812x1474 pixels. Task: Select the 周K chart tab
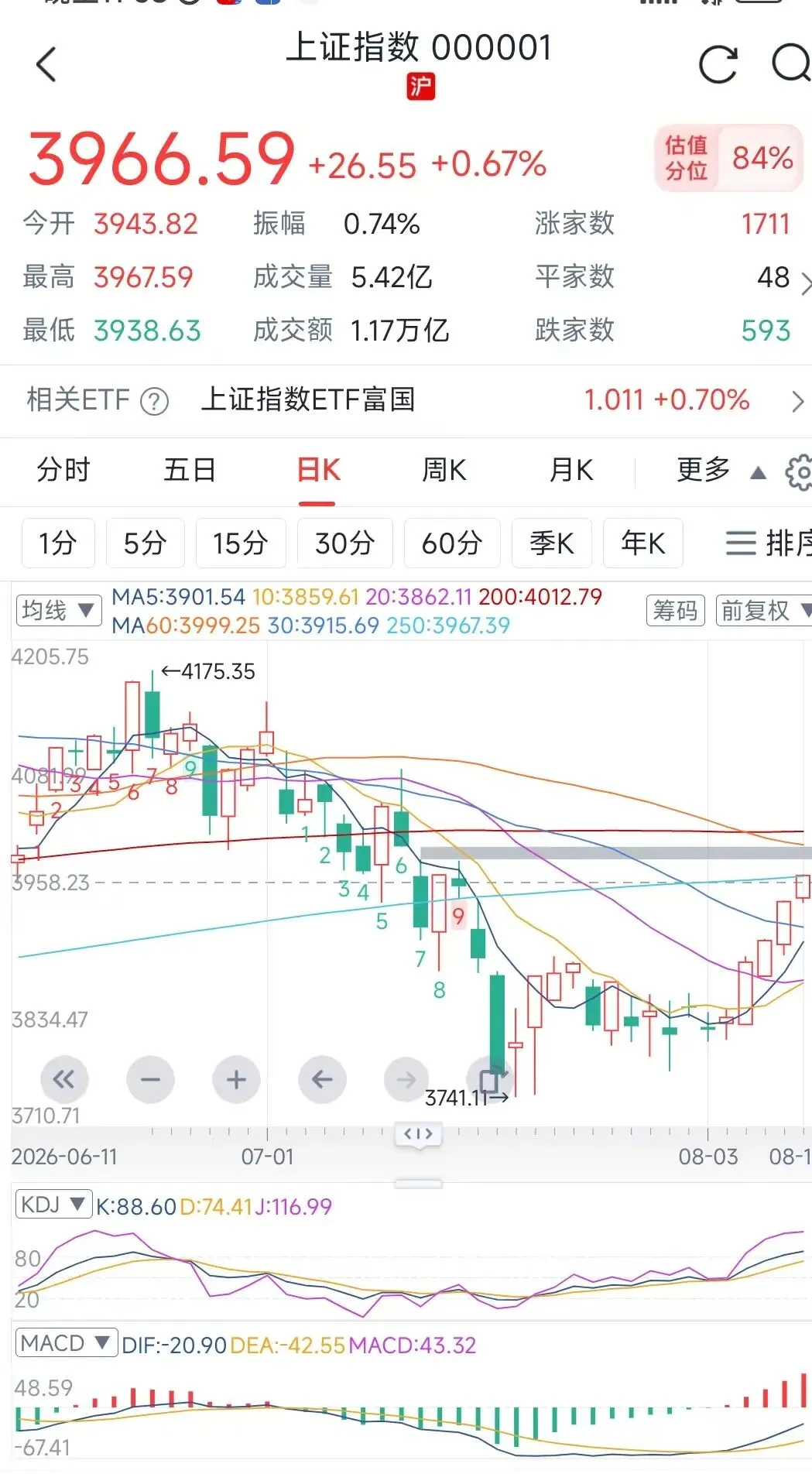coord(444,470)
